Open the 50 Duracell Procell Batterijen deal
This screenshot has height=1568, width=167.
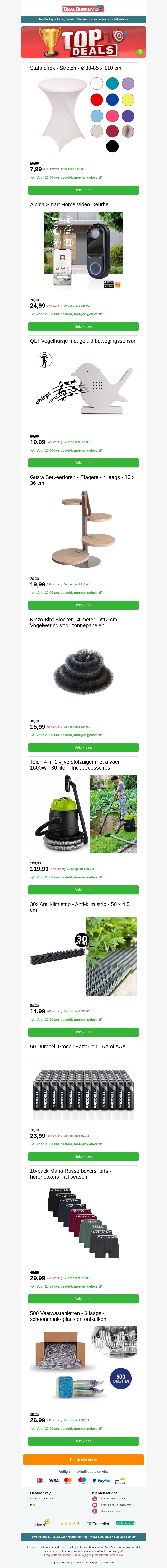pyautogui.click(x=83, y=1156)
